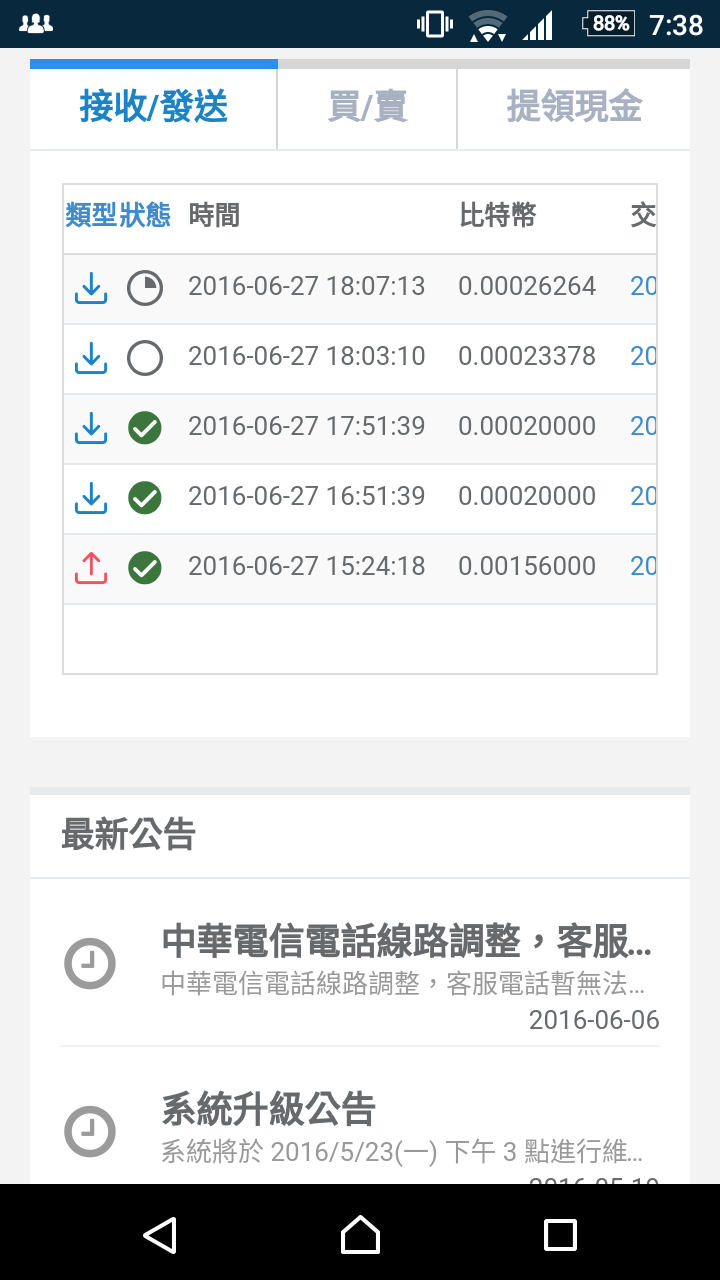This screenshot has height=1280, width=720.
Task: Switch to the 買/賣 tab
Action: pyautogui.click(x=367, y=107)
